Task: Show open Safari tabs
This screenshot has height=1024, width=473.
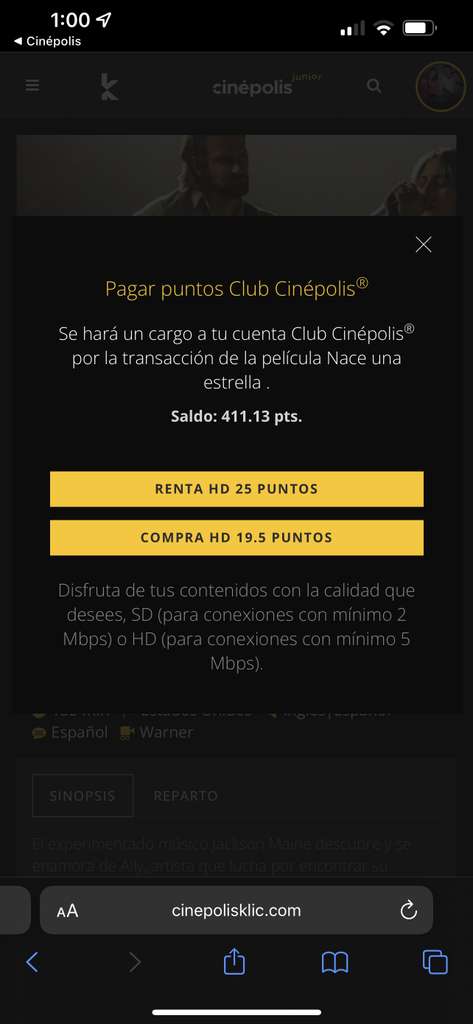Action: coord(435,962)
